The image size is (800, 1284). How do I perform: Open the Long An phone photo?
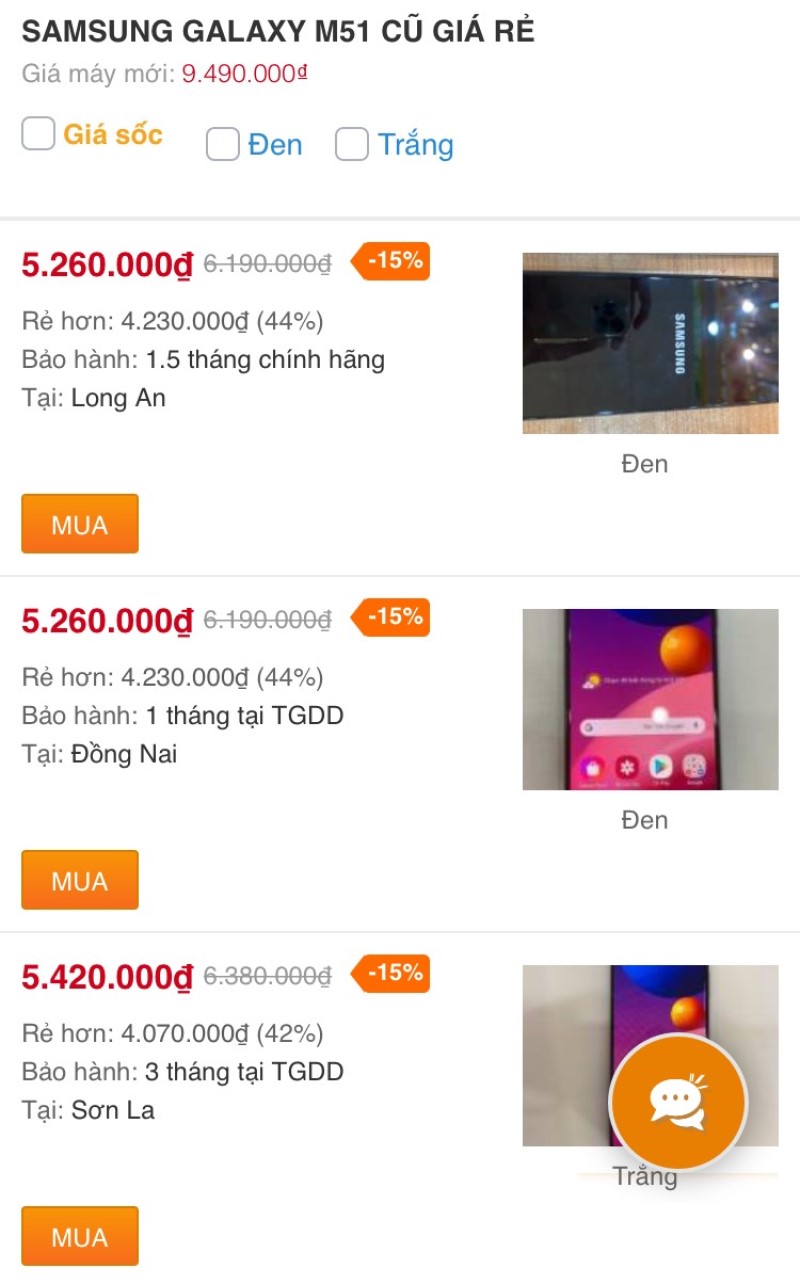pos(650,343)
